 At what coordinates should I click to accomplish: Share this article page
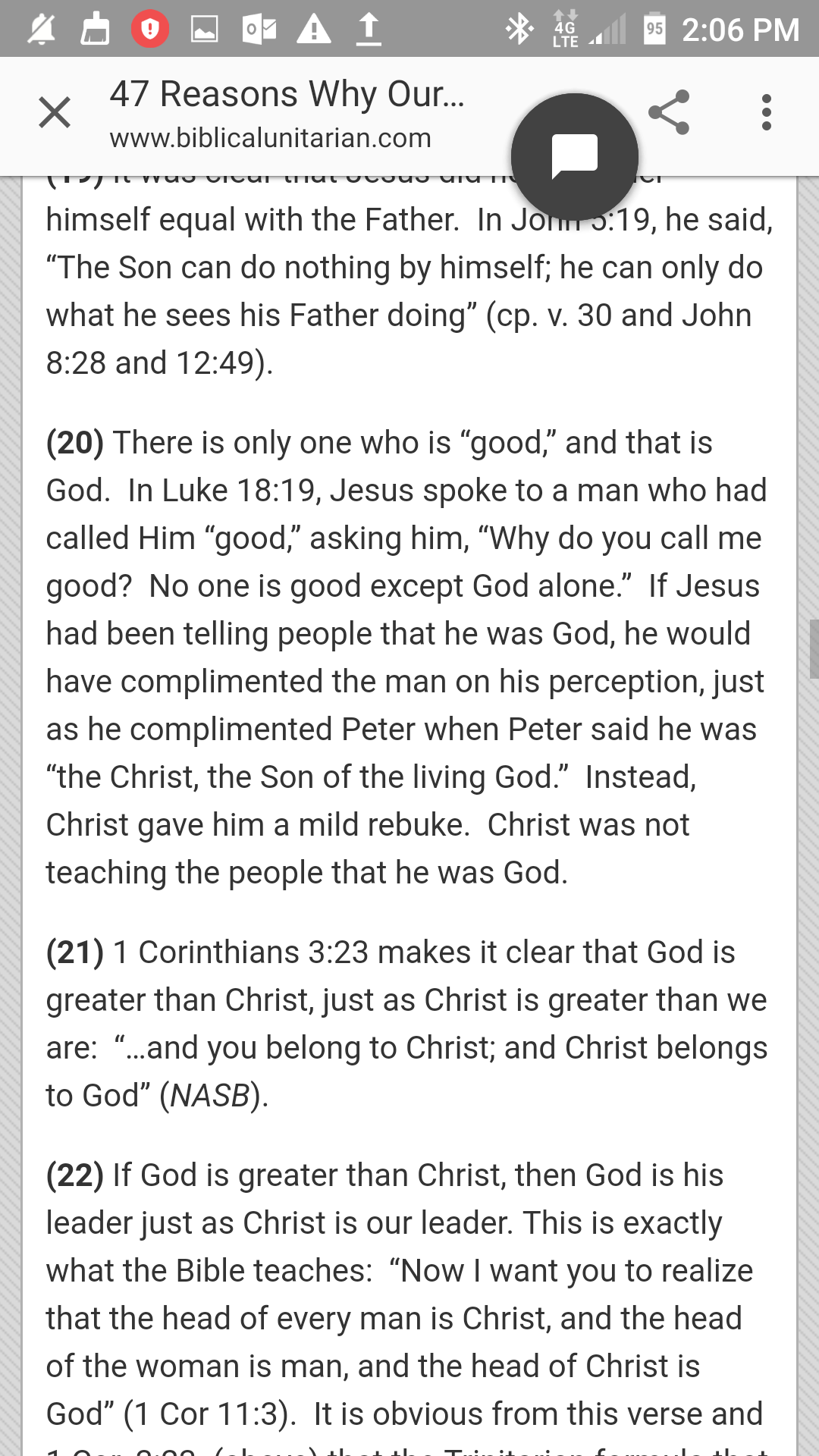click(x=670, y=112)
